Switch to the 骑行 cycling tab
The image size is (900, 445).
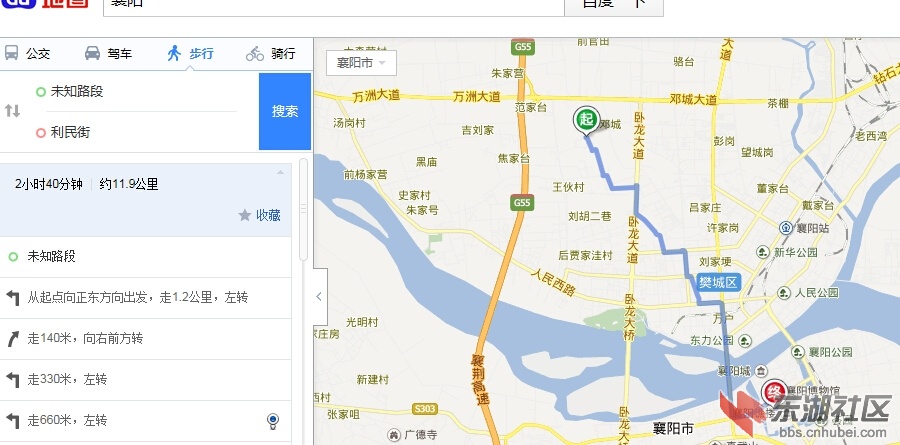[x=270, y=53]
